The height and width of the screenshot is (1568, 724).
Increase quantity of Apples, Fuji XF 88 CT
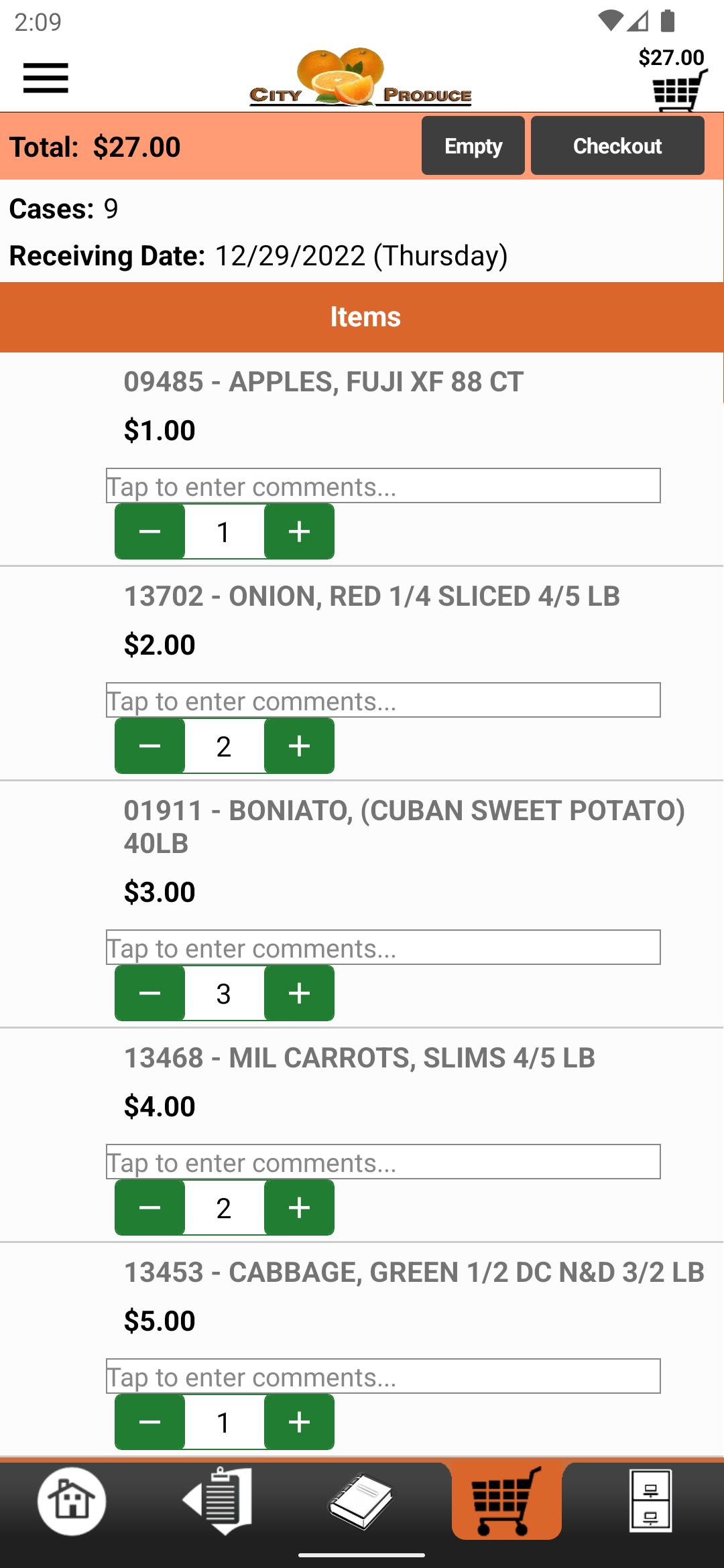pos(299,531)
